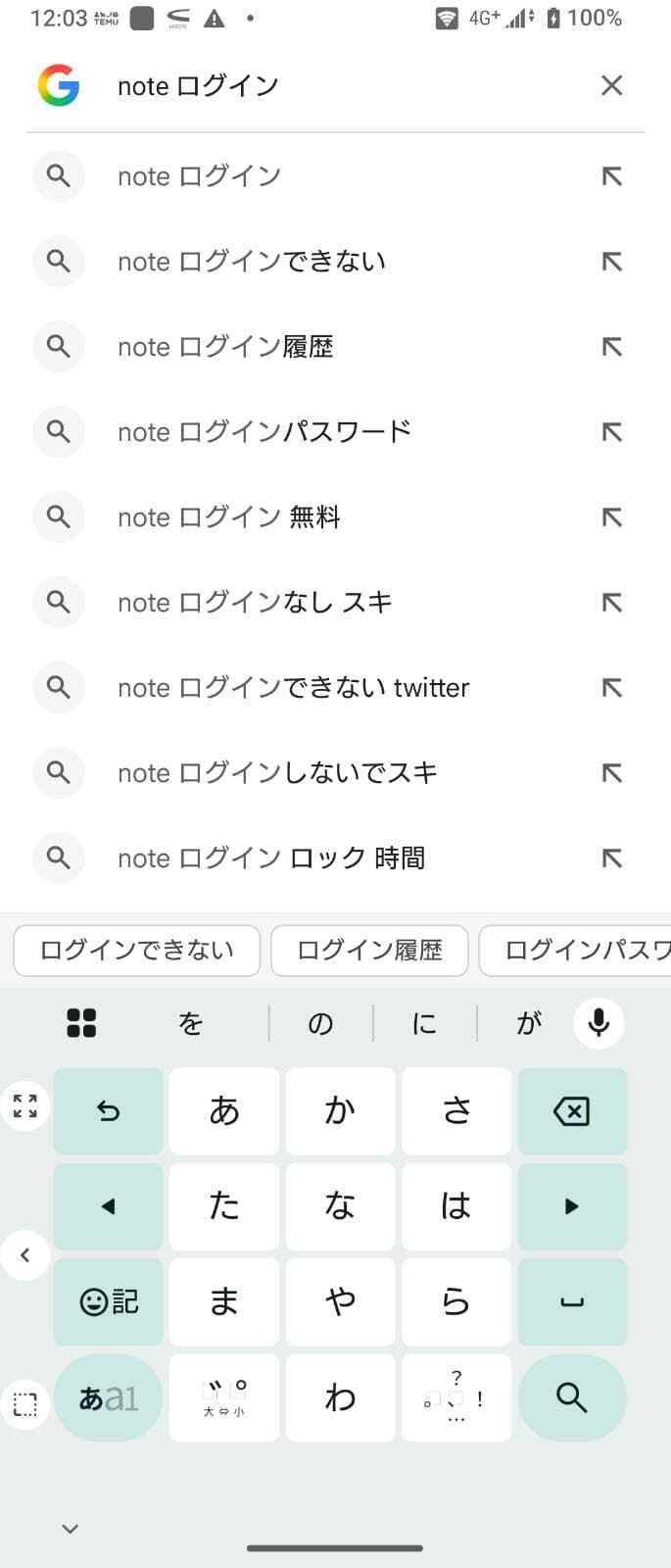The image size is (671, 1568).
Task: Choose suggestion note ログインパスワード
Action: coord(264,432)
